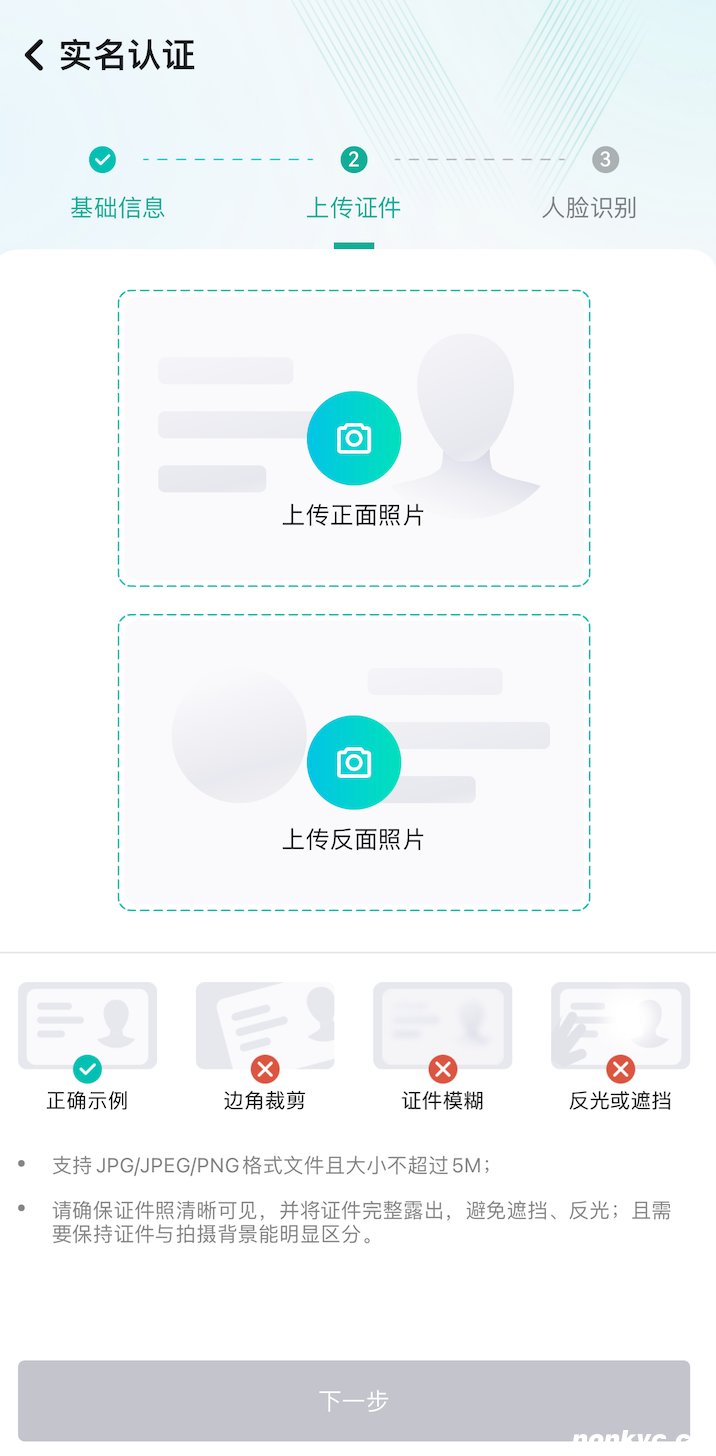Upload the back photo (上传反面照片)
The height and width of the screenshot is (1456, 716).
tap(354, 762)
